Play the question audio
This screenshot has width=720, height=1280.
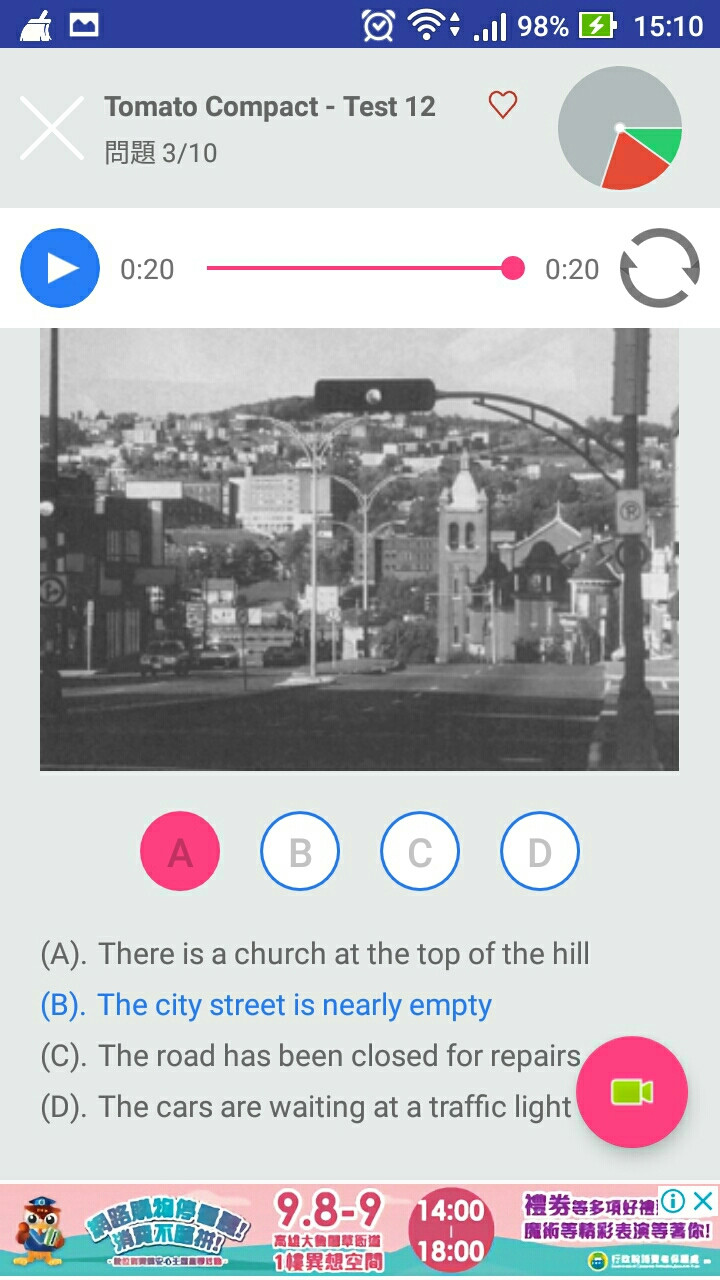(60, 268)
